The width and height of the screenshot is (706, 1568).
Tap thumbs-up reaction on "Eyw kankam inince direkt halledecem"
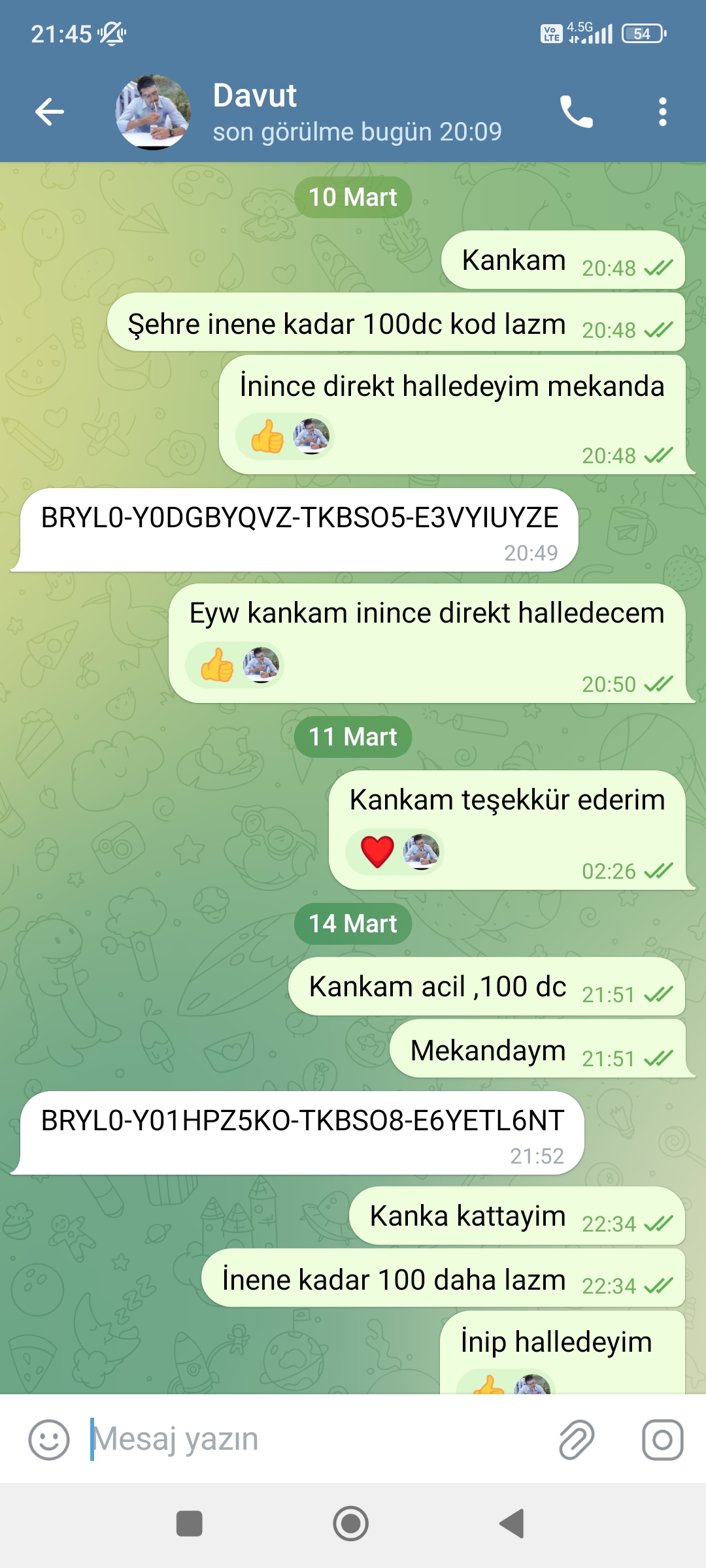tap(217, 665)
